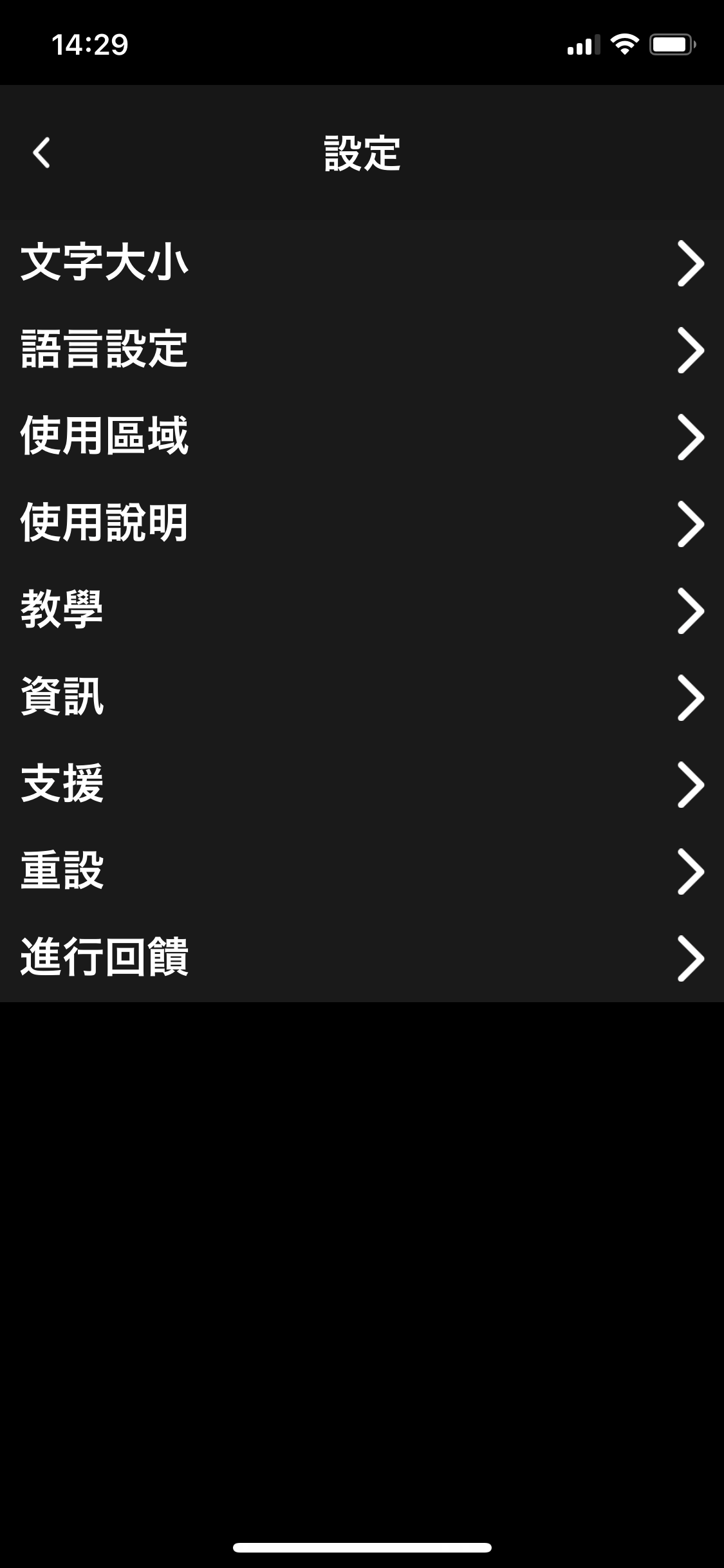Tap the 支援 row
This screenshot has width=724, height=1568.
(362, 784)
